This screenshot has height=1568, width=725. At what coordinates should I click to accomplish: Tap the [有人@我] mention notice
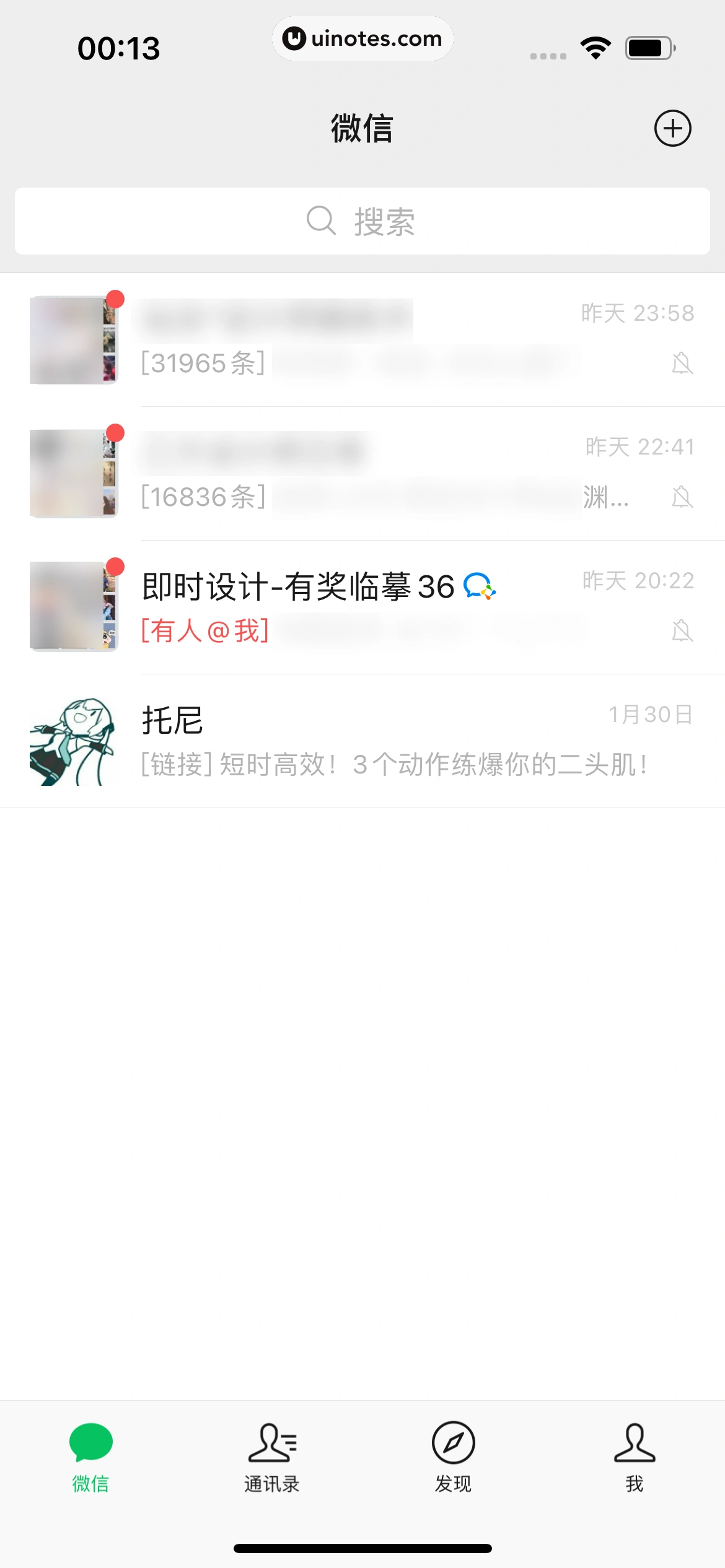click(x=204, y=629)
